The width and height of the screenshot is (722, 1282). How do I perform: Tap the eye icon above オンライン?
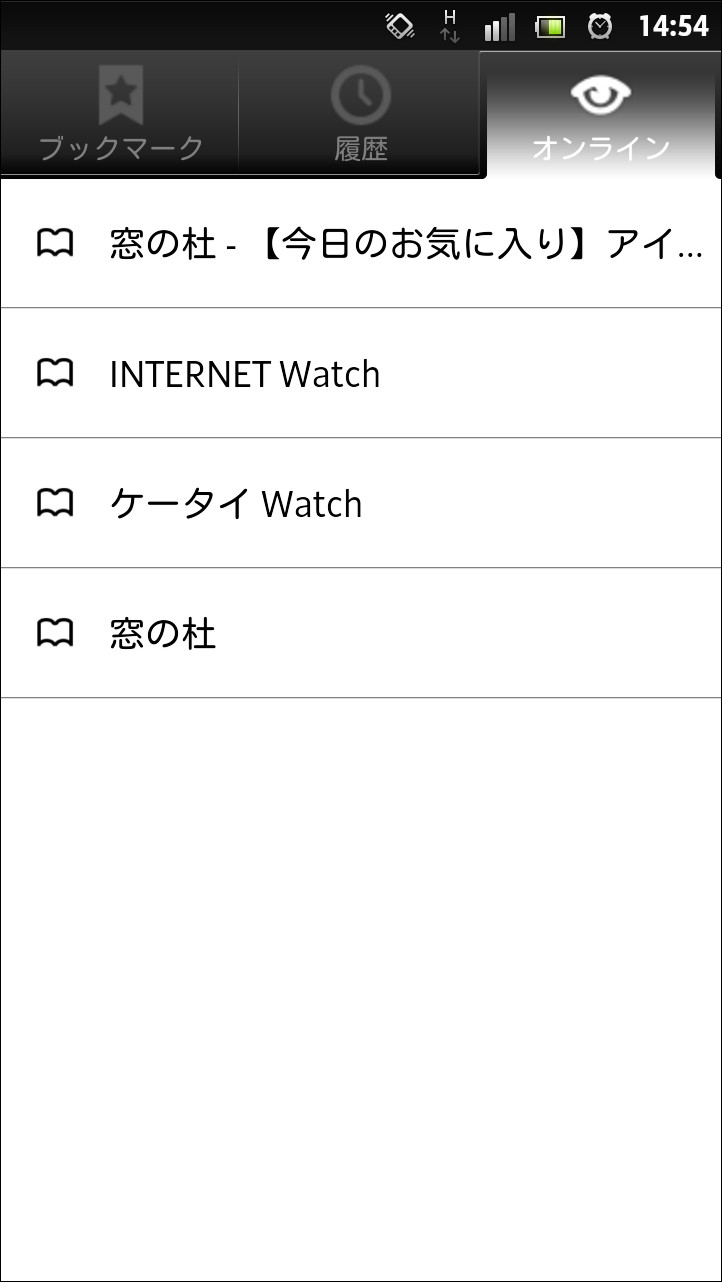coord(601,92)
